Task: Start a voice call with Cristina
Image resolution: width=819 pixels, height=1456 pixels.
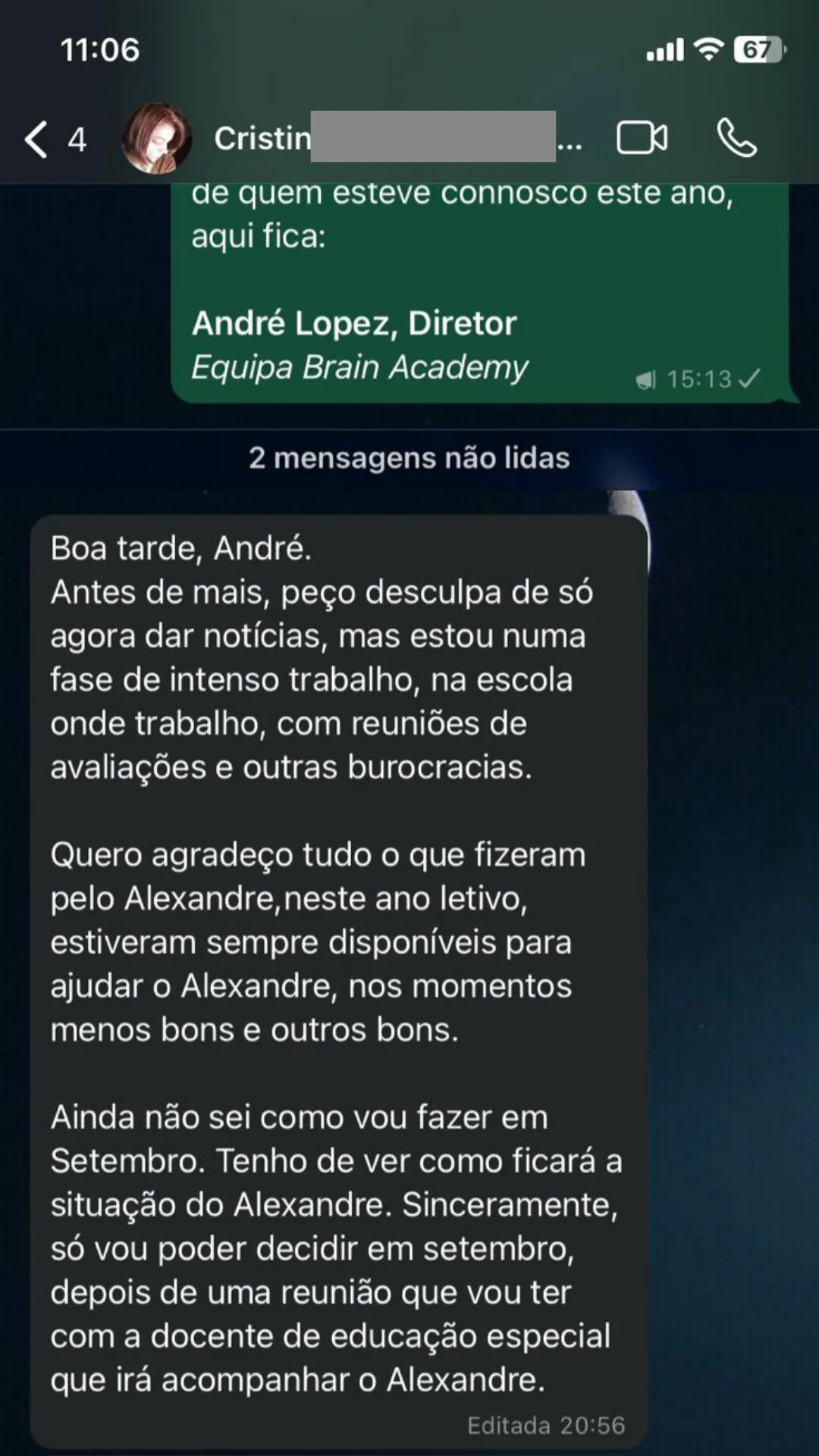Action: (x=736, y=138)
